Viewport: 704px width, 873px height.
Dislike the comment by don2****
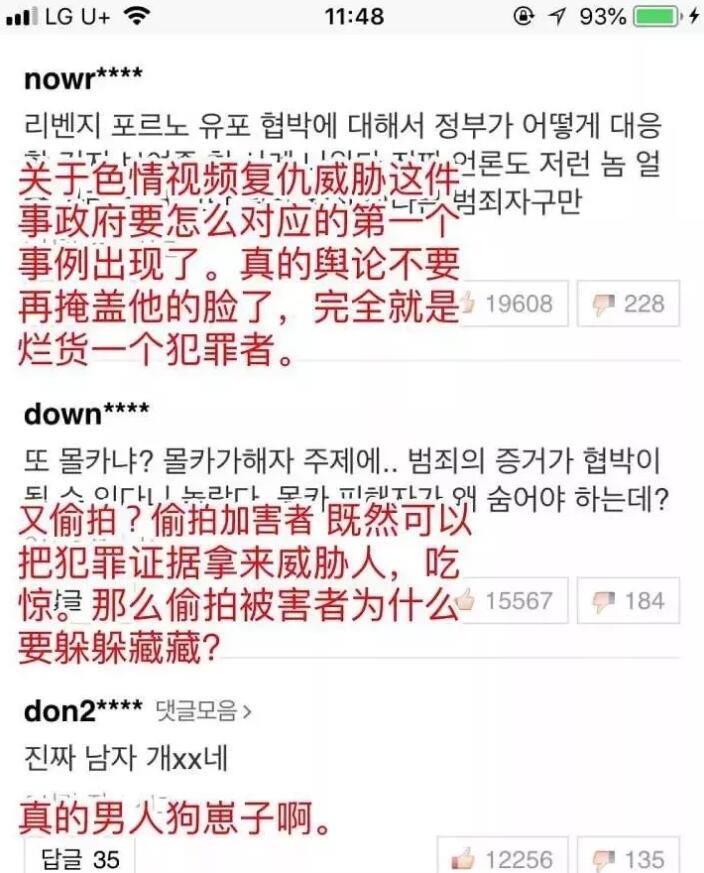(x=634, y=858)
